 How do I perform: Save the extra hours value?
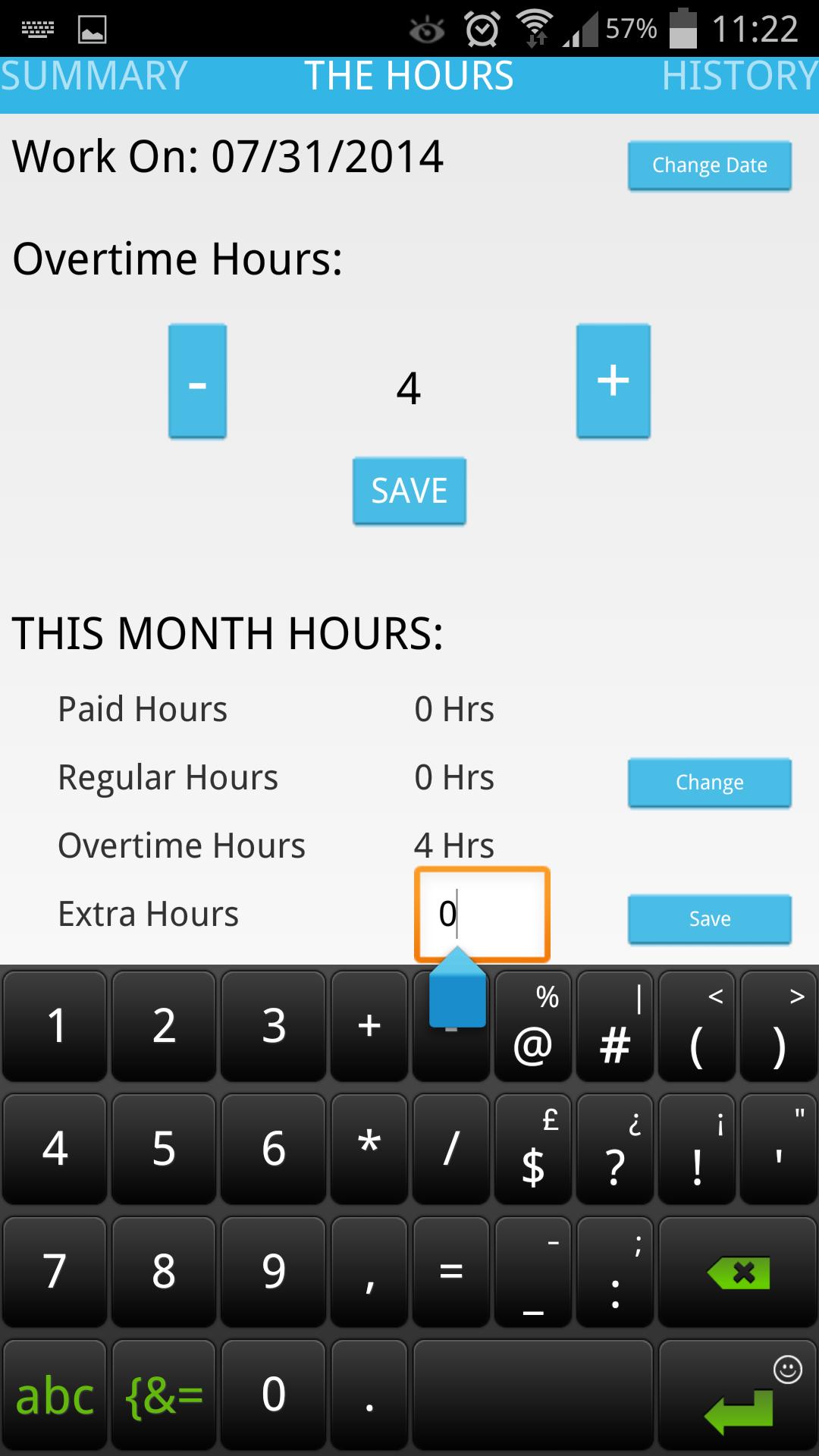pyautogui.click(x=709, y=919)
